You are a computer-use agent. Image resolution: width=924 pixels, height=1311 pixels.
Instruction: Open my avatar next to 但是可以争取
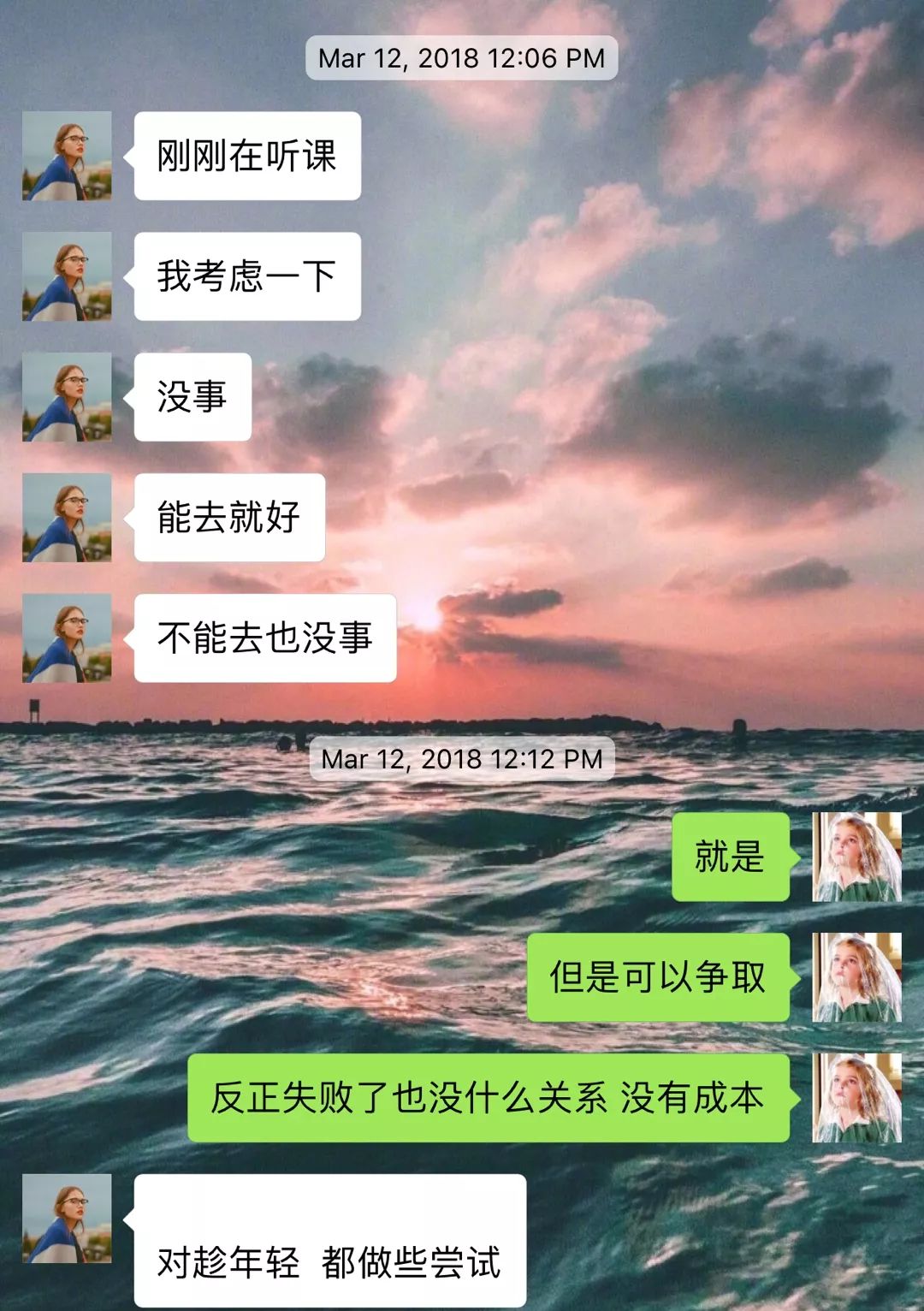tap(856, 977)
